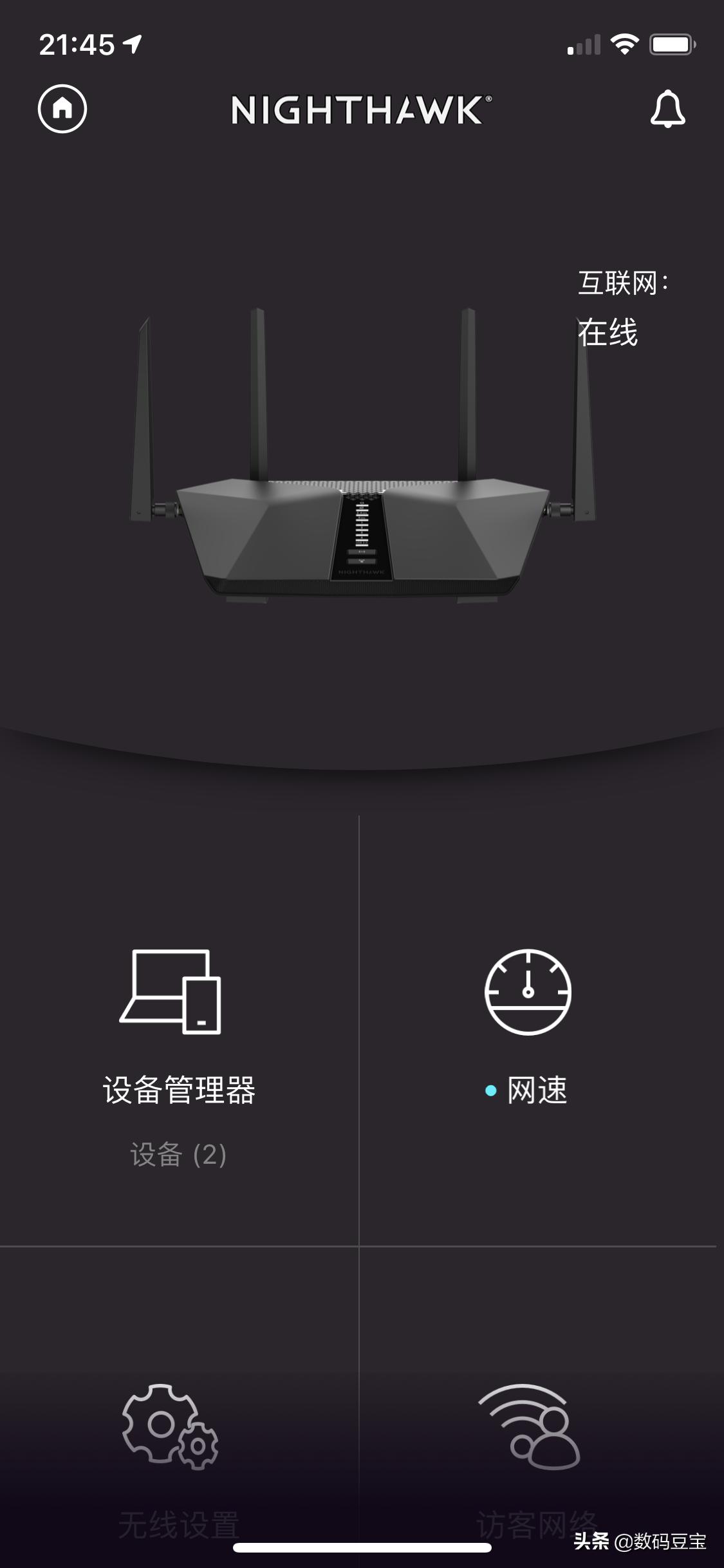Open the home menu icon top-left

pos(63,109)
